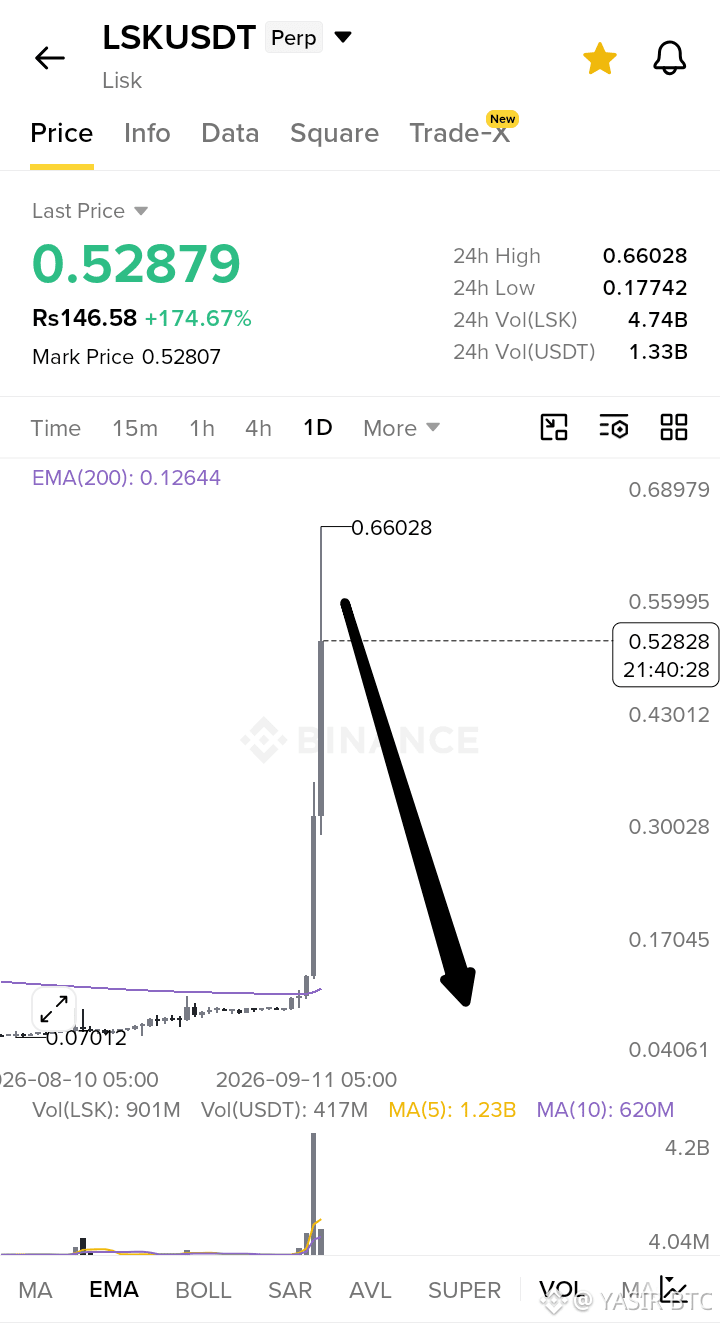Open chart indicator settings icon
Image resolution: width=720 pixels, height=1326 pixels.
coord(614,427)
